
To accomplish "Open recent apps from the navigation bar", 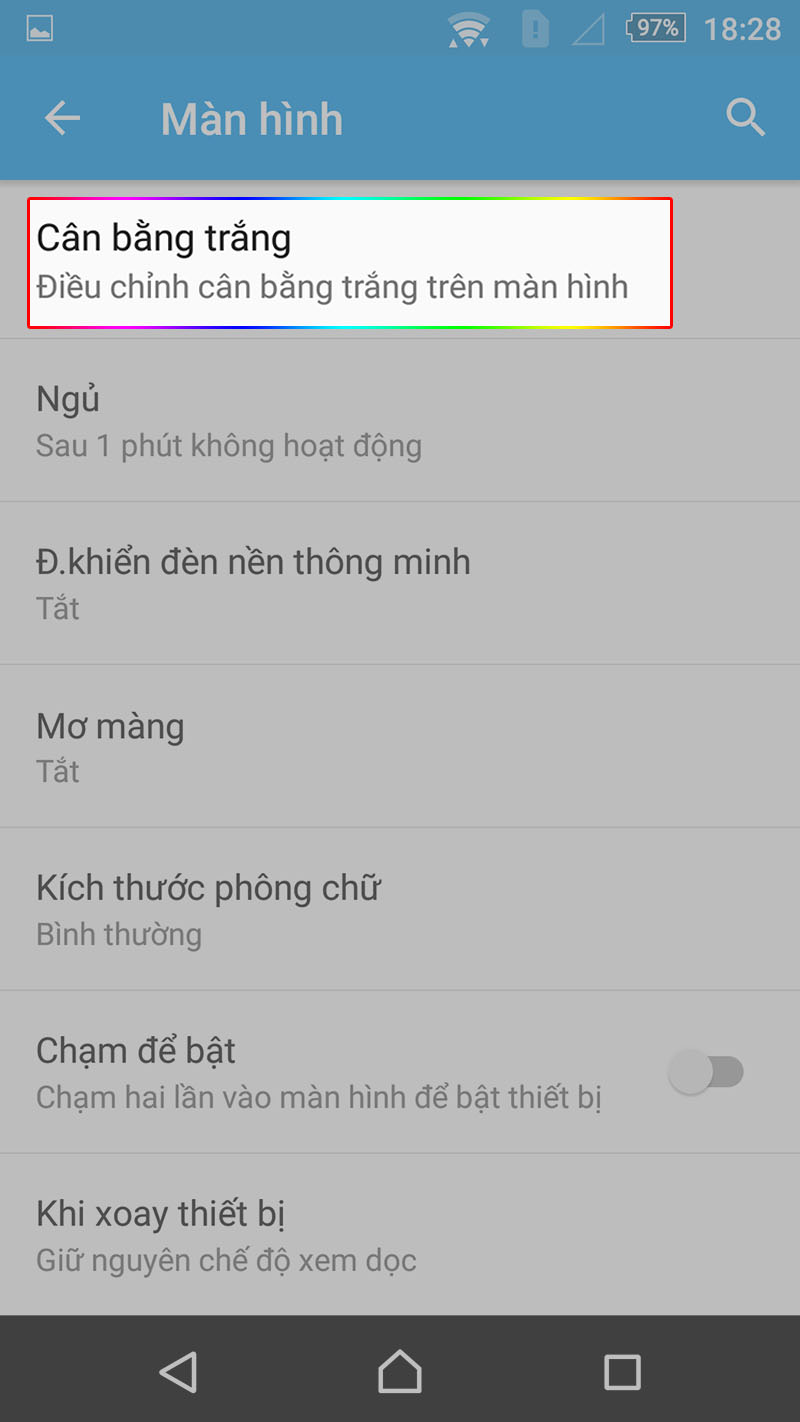I will 622,1372.
